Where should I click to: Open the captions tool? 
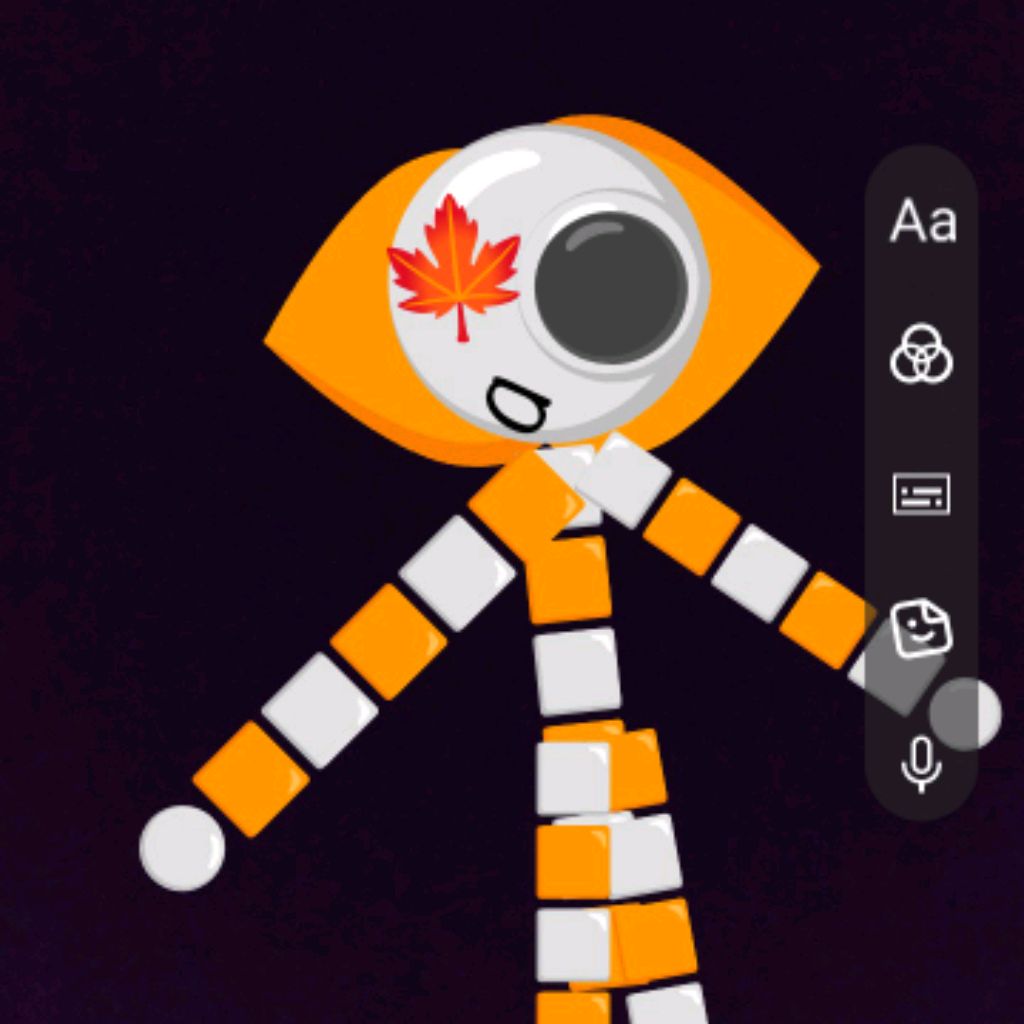(921, 493)
